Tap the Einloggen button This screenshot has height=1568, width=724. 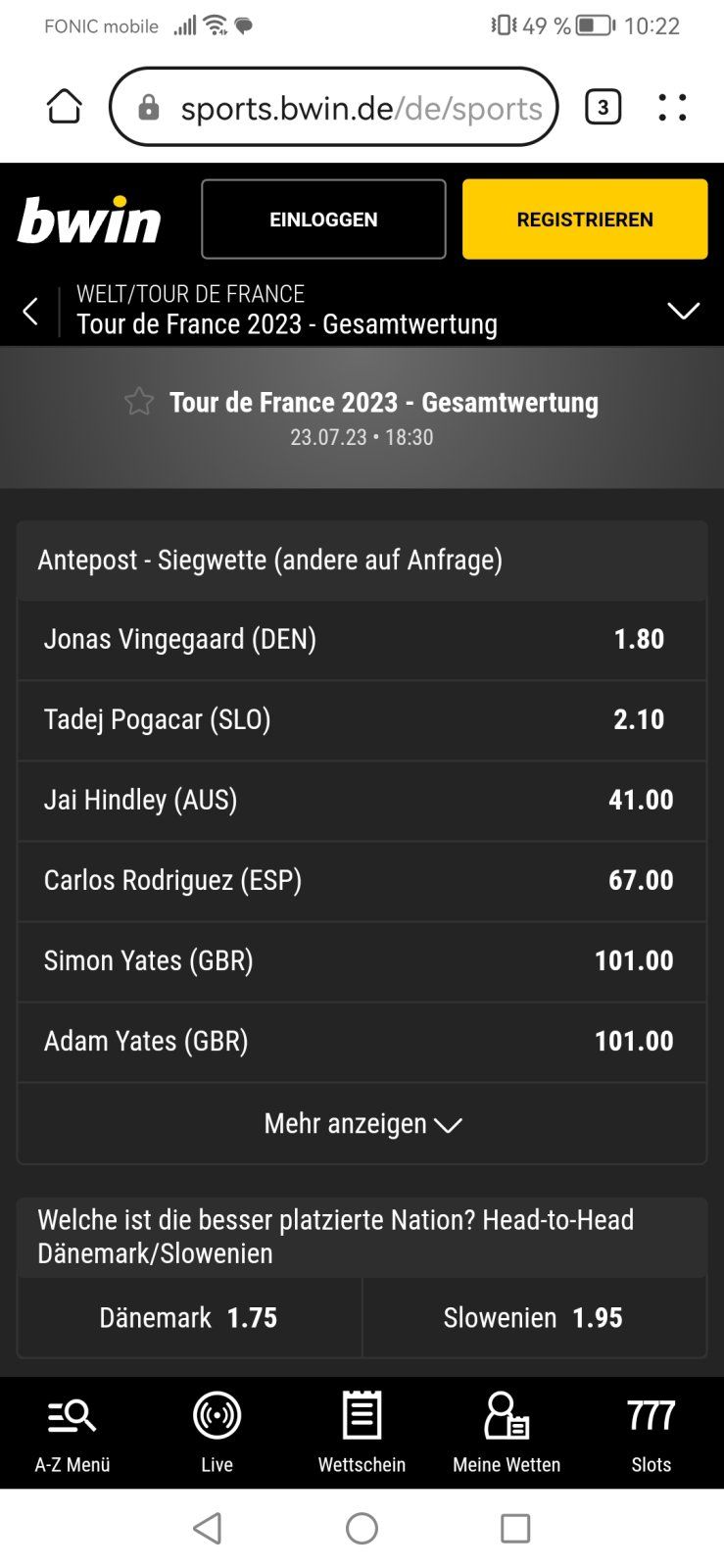(323, 220)
